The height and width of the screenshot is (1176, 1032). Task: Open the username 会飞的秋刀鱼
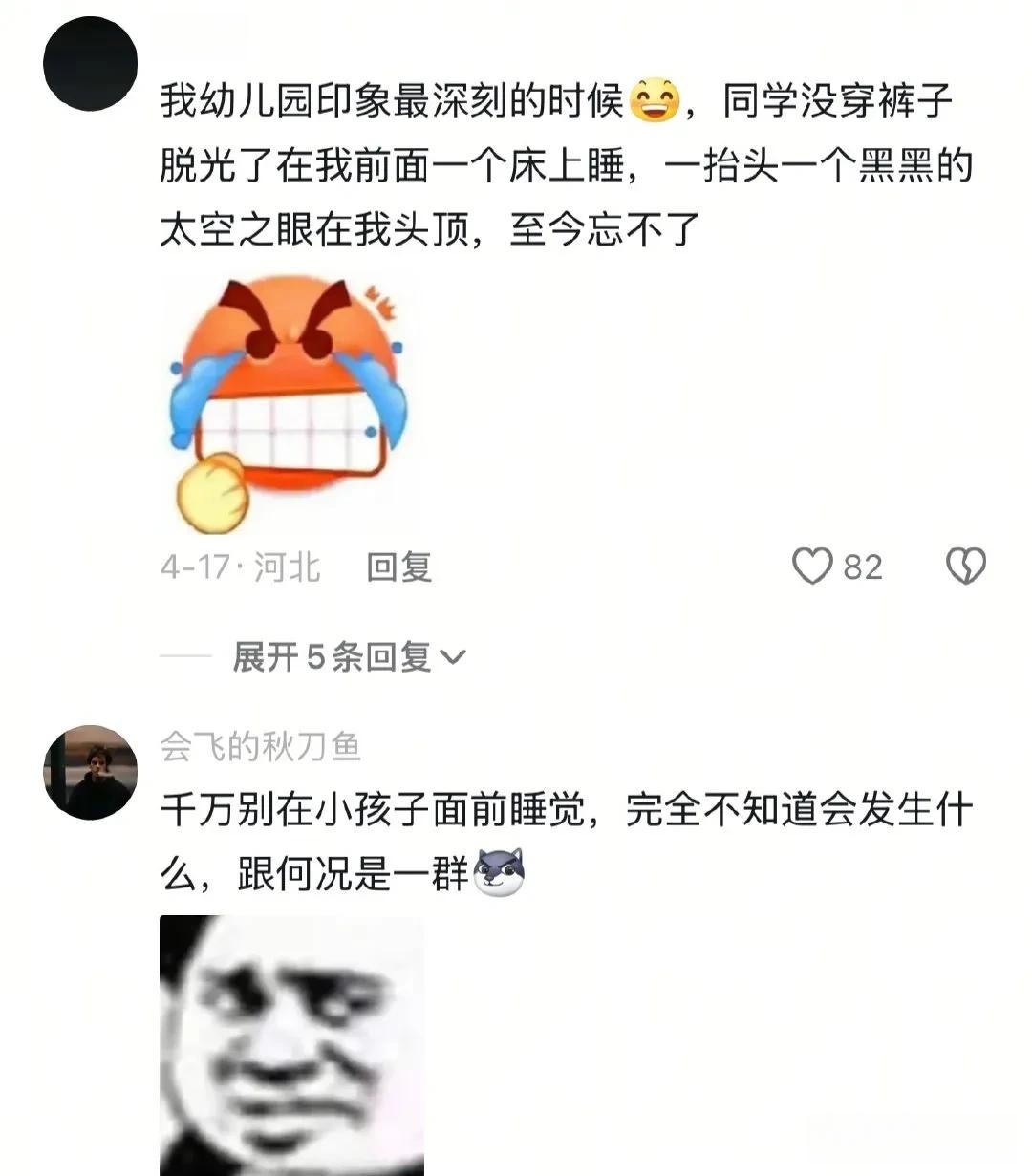tap(260, 746)
